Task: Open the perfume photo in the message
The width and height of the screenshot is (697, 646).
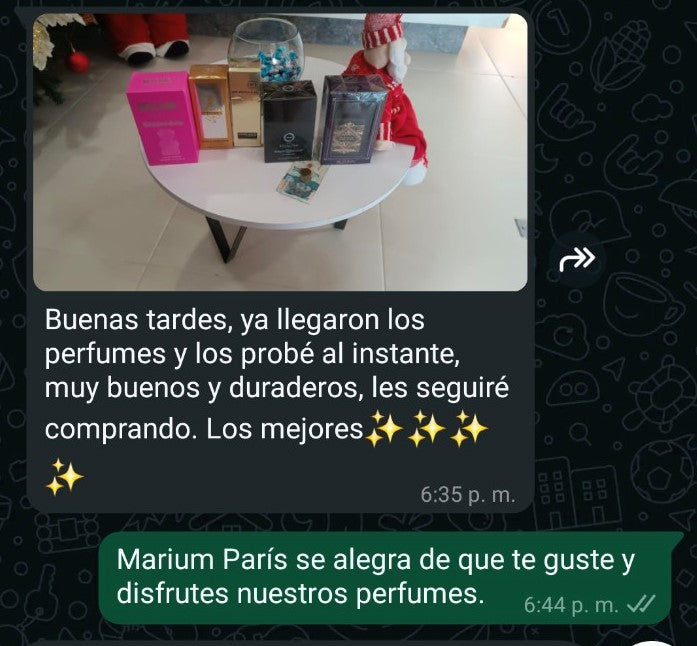Action: click(x=280, y=152)
